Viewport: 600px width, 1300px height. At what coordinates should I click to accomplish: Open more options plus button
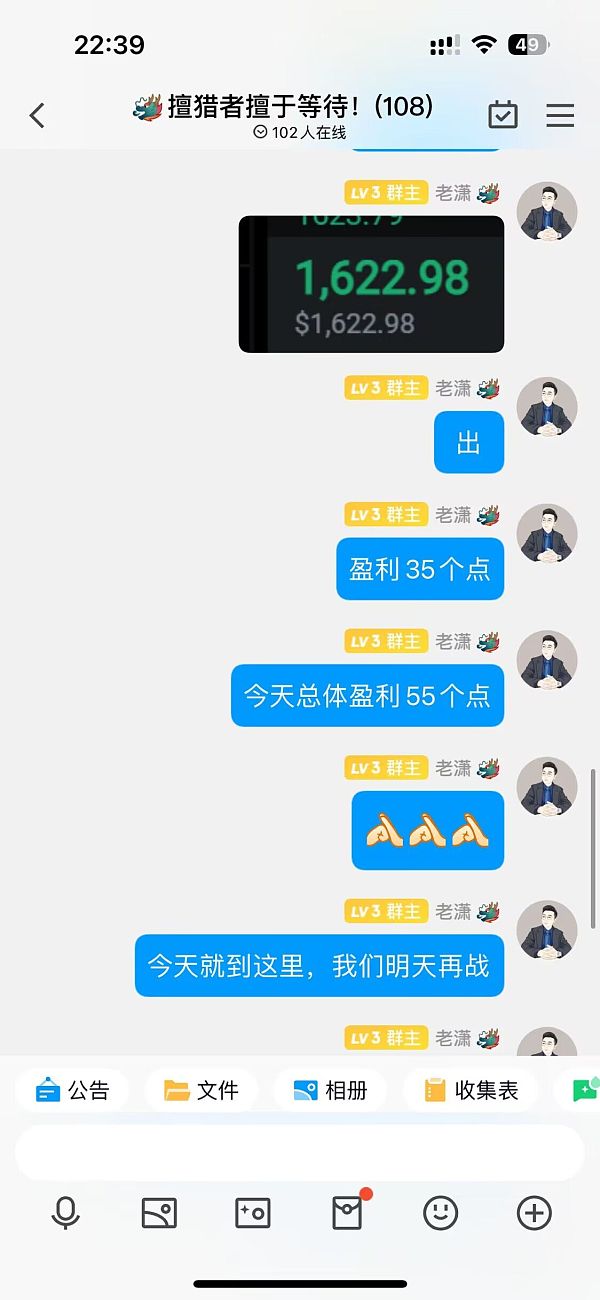tap(534, 1213)
